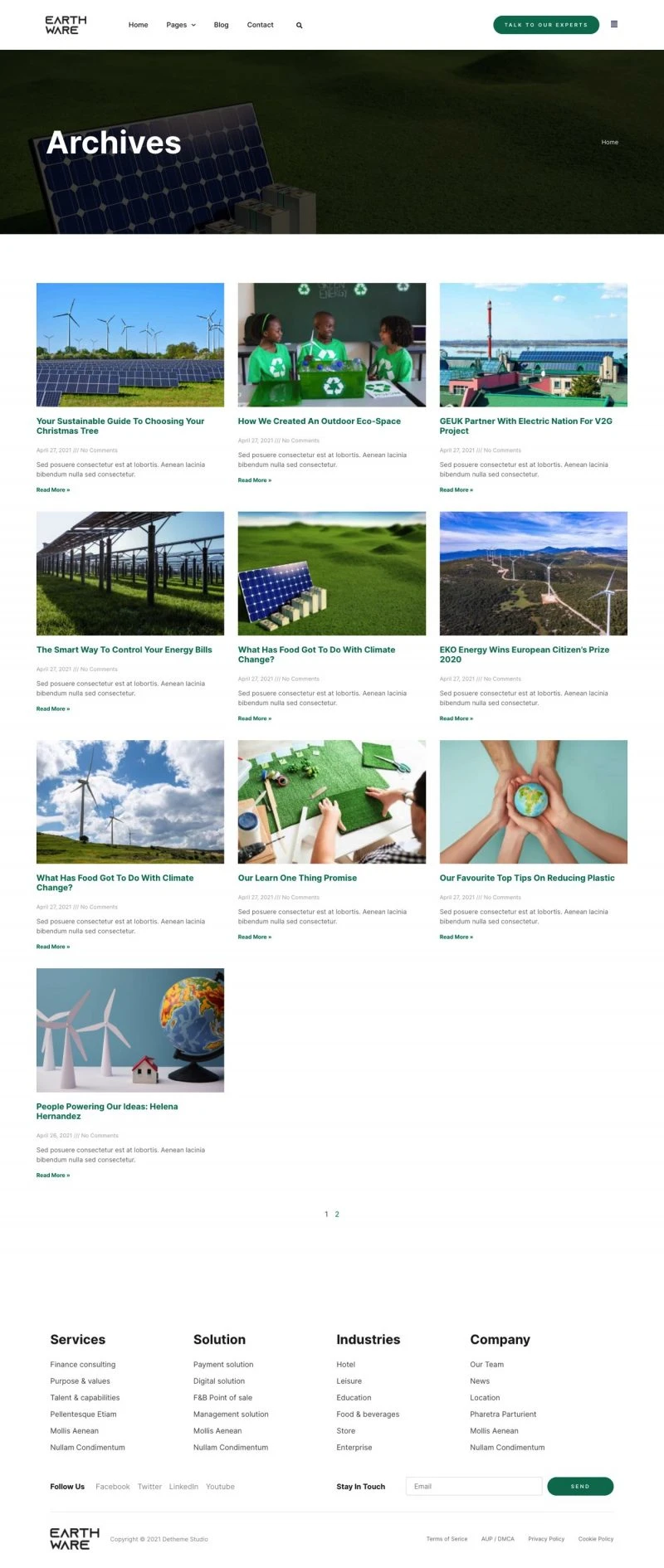Screen dimensions: 664x1568
Task: Expand the Pages dropdown menu
Action: [x=181, y=25]
